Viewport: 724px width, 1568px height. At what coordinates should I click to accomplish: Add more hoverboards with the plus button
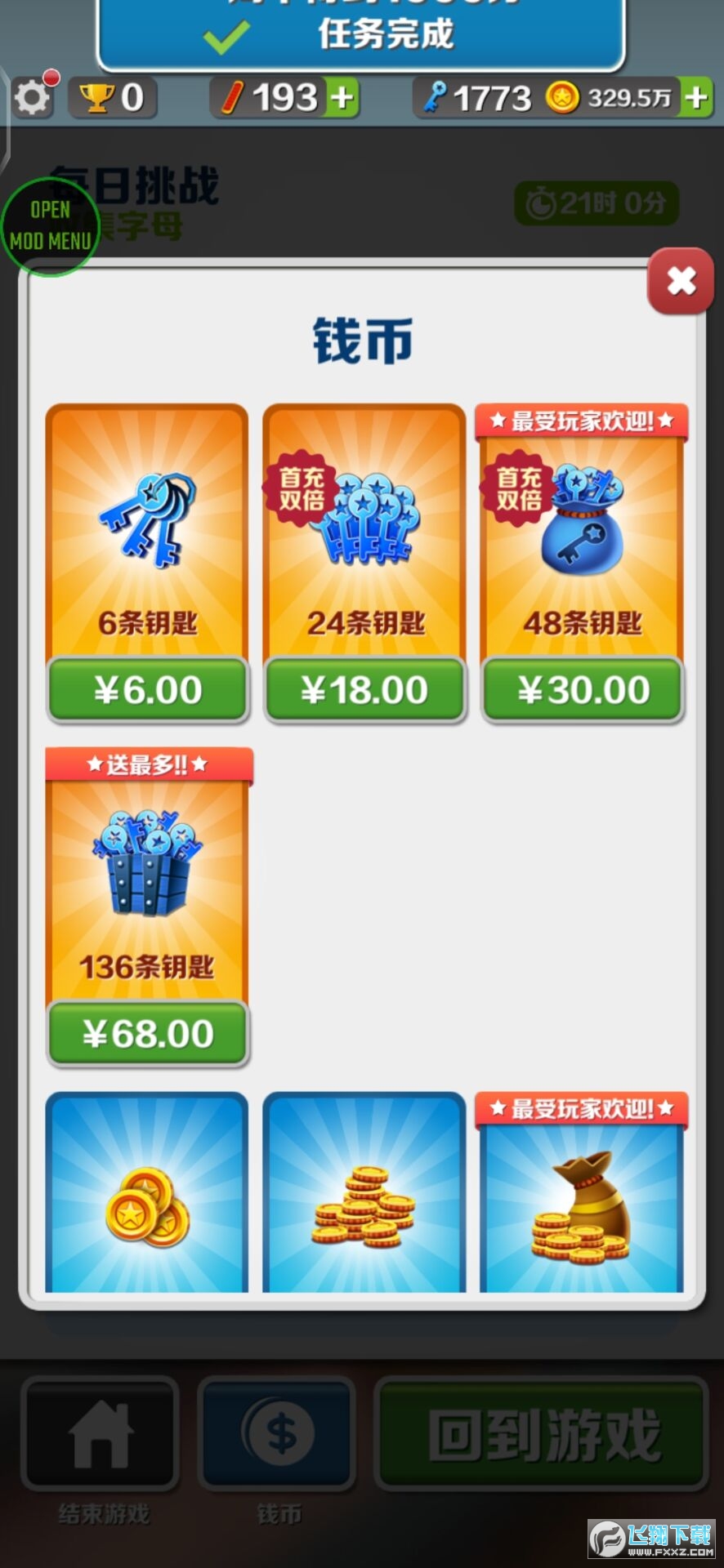[342, 98]
